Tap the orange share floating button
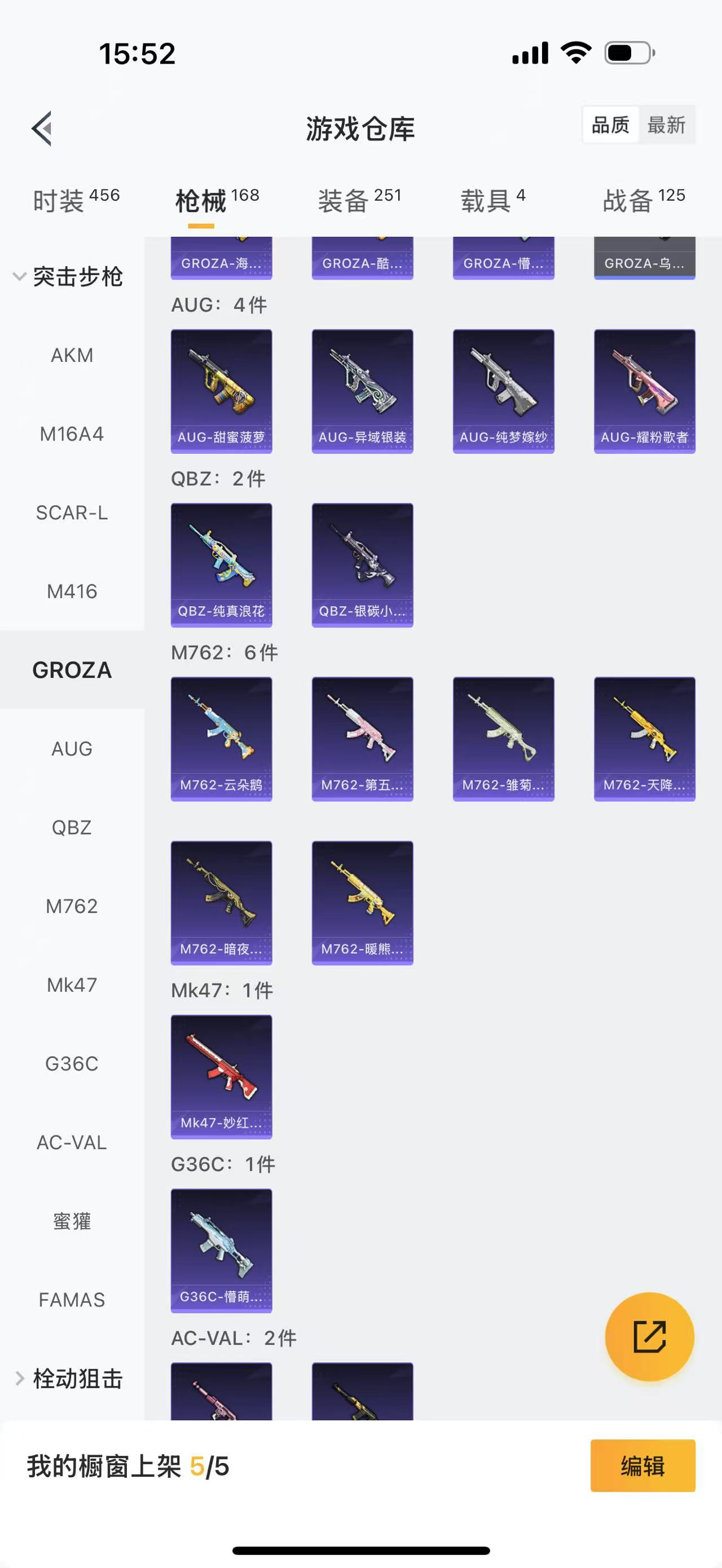Viewport: 722px width, 1568px height. (x=649, y=1336)
